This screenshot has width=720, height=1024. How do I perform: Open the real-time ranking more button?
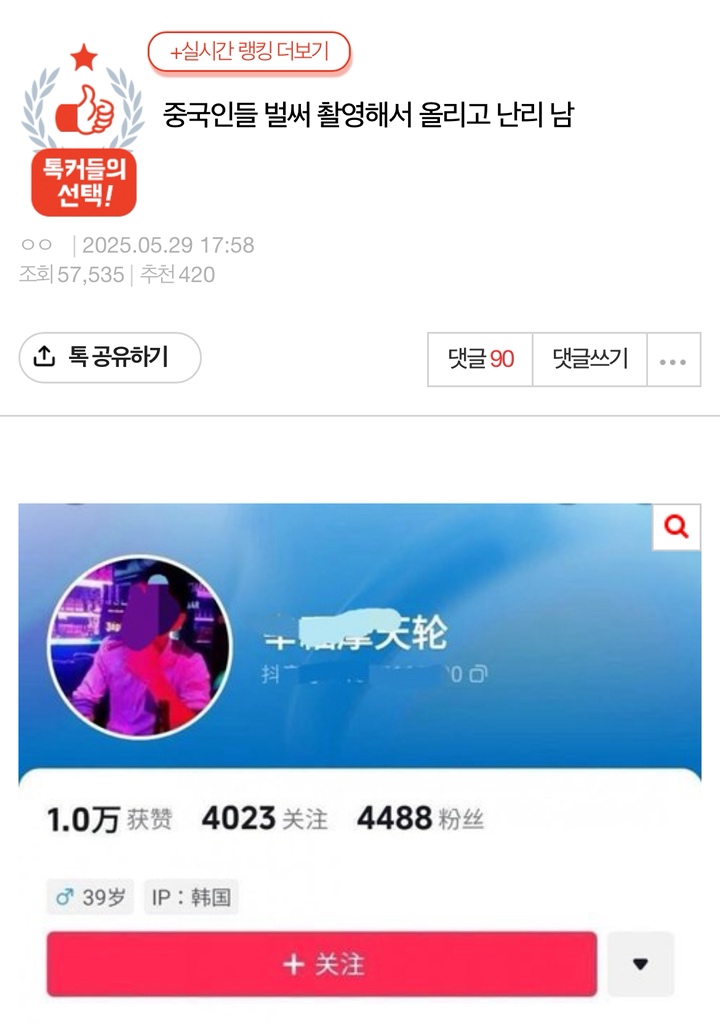point(250,52)
